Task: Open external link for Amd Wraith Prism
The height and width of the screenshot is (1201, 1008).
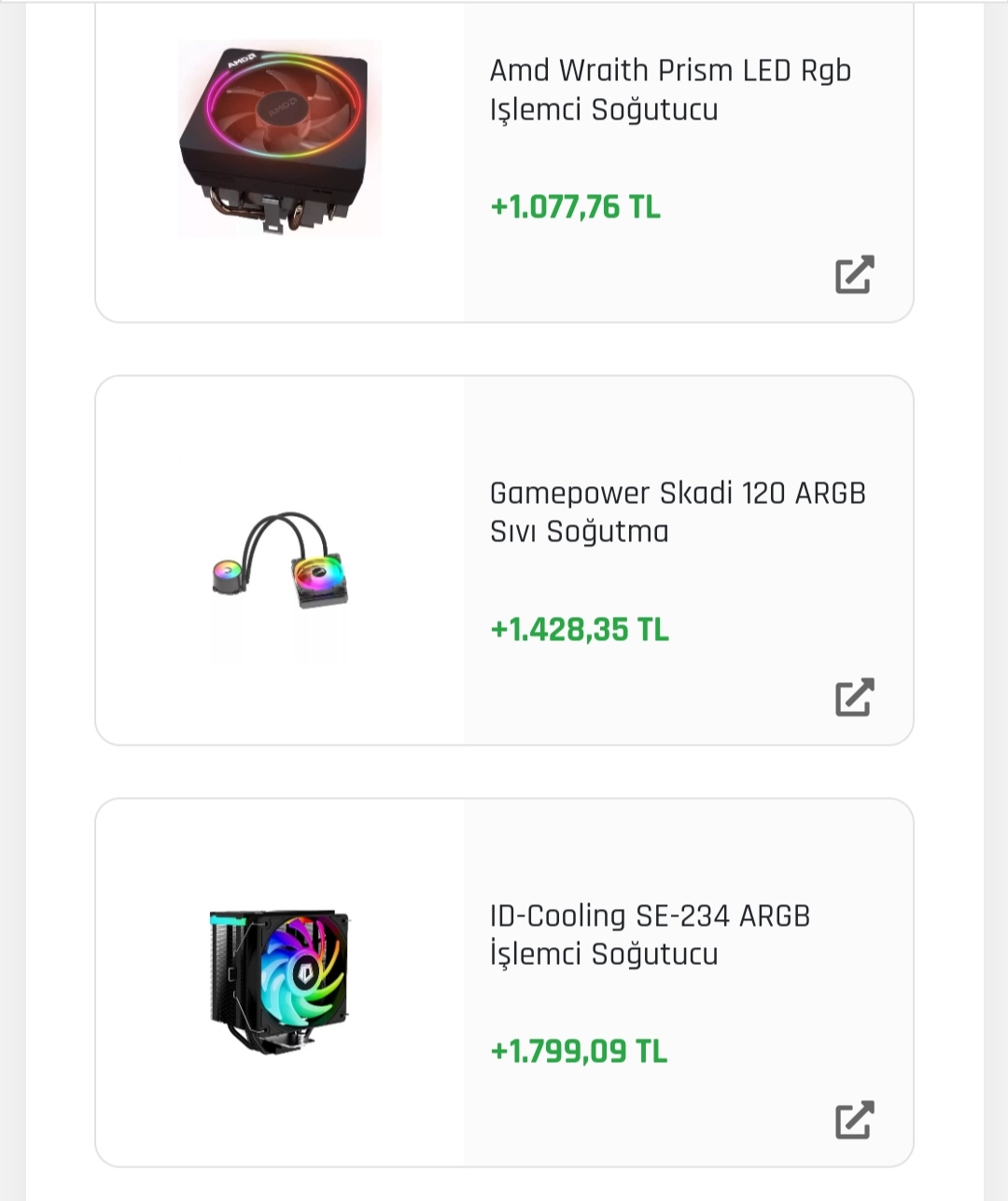Action: pyautogui.click(x=854, y=274)
